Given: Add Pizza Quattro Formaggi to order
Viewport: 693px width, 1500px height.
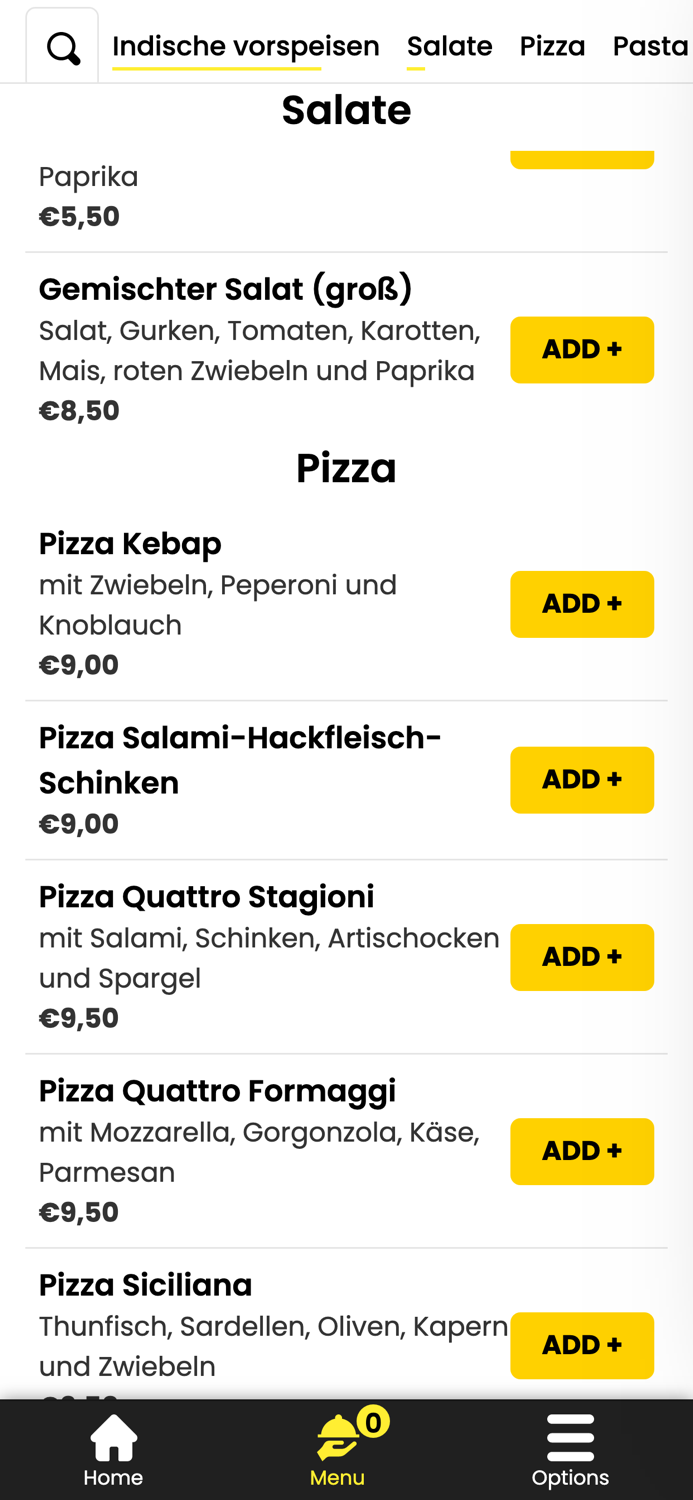Looking at the screenshot, I should tap(582, 1151).
